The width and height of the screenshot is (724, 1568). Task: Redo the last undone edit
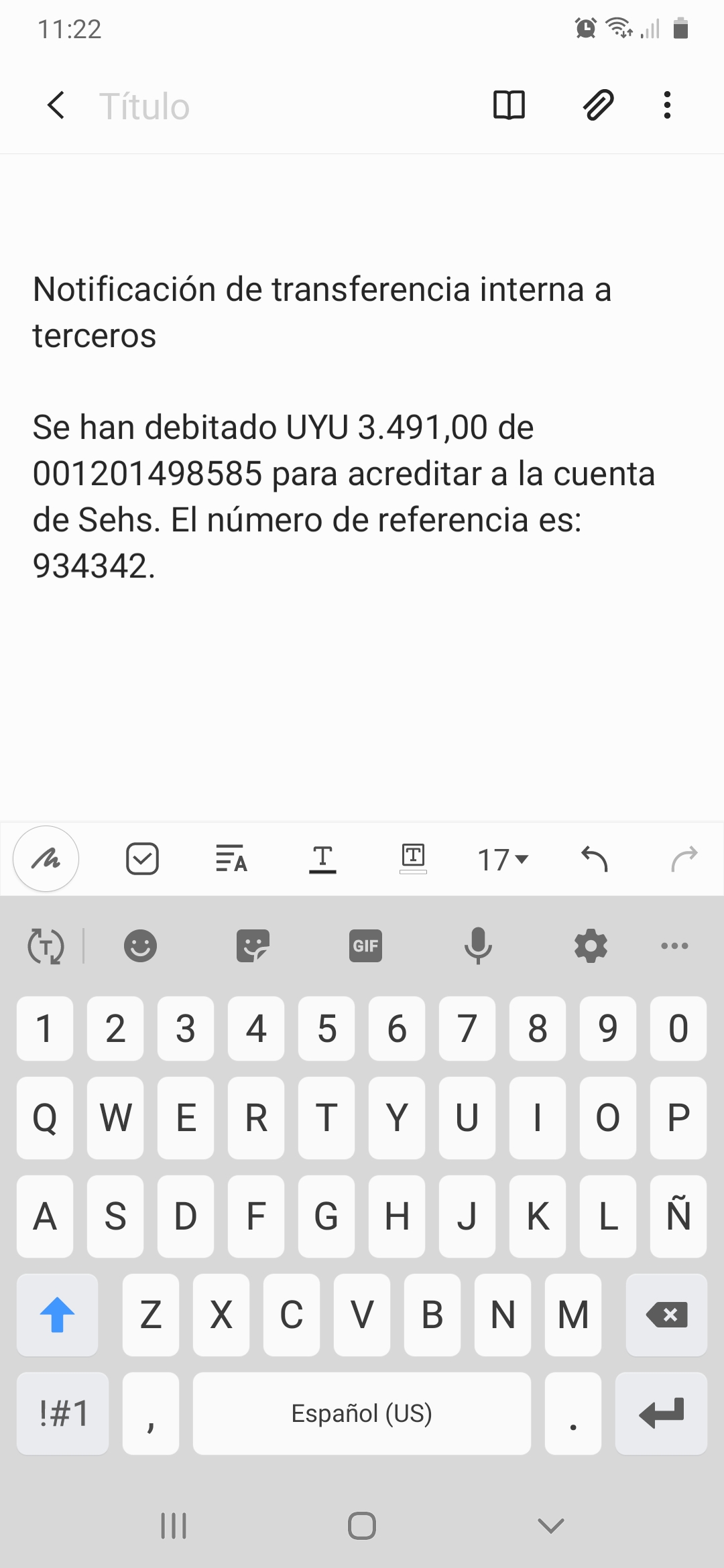click(x=684, y=859)
